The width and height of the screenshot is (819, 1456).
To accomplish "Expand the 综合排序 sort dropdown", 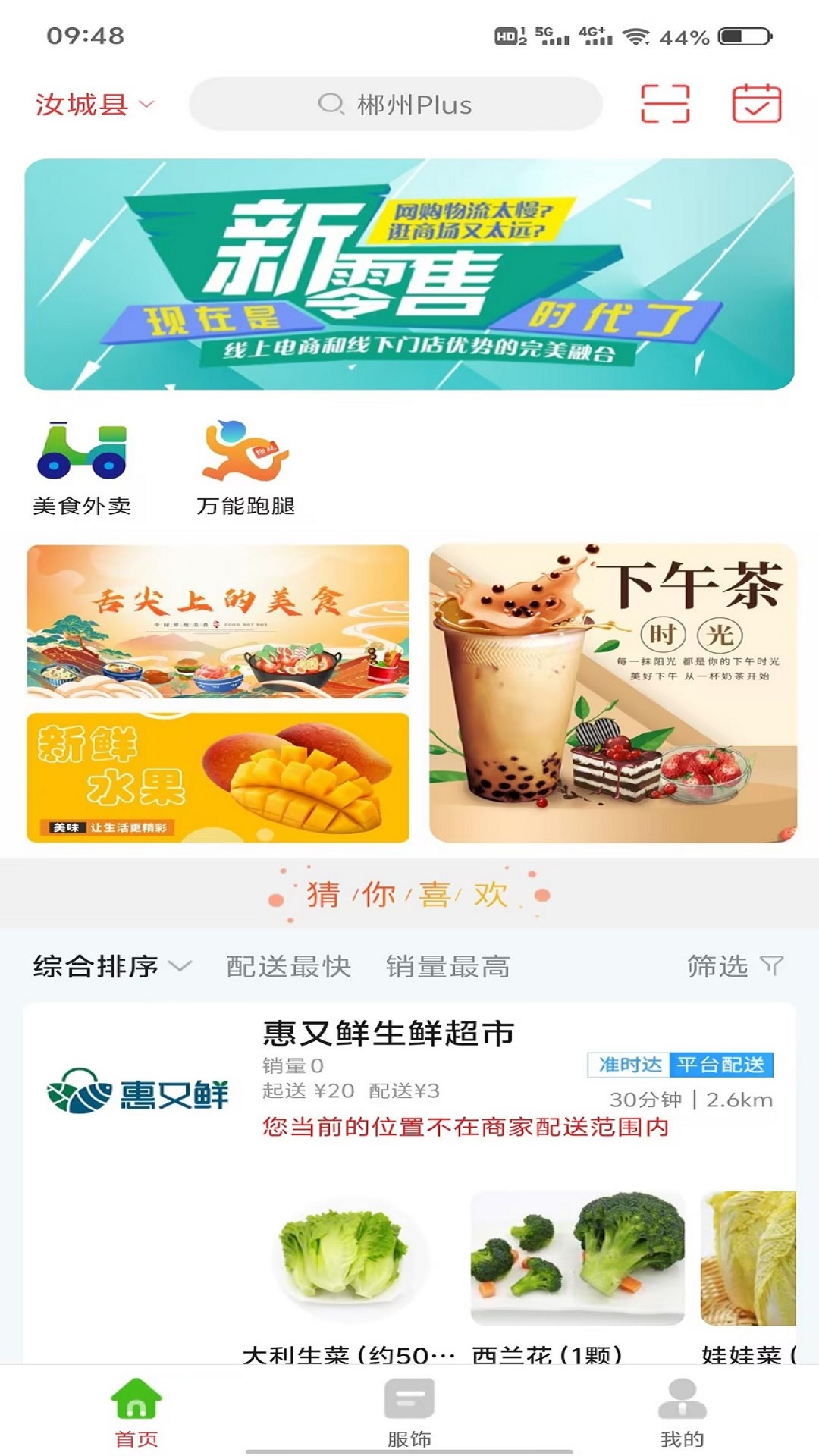I will coord(111,966).
